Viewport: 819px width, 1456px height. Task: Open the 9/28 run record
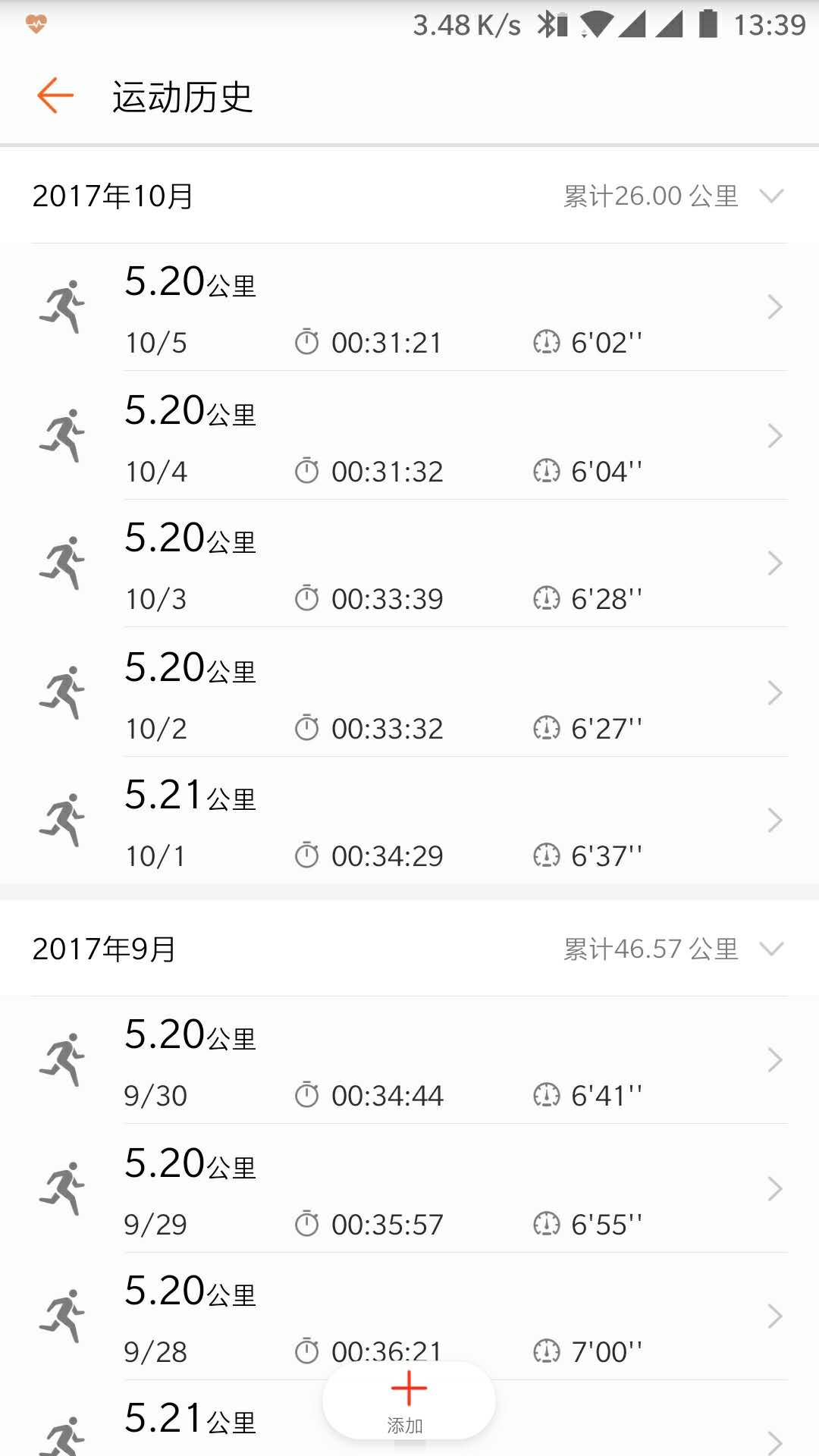409,1316
